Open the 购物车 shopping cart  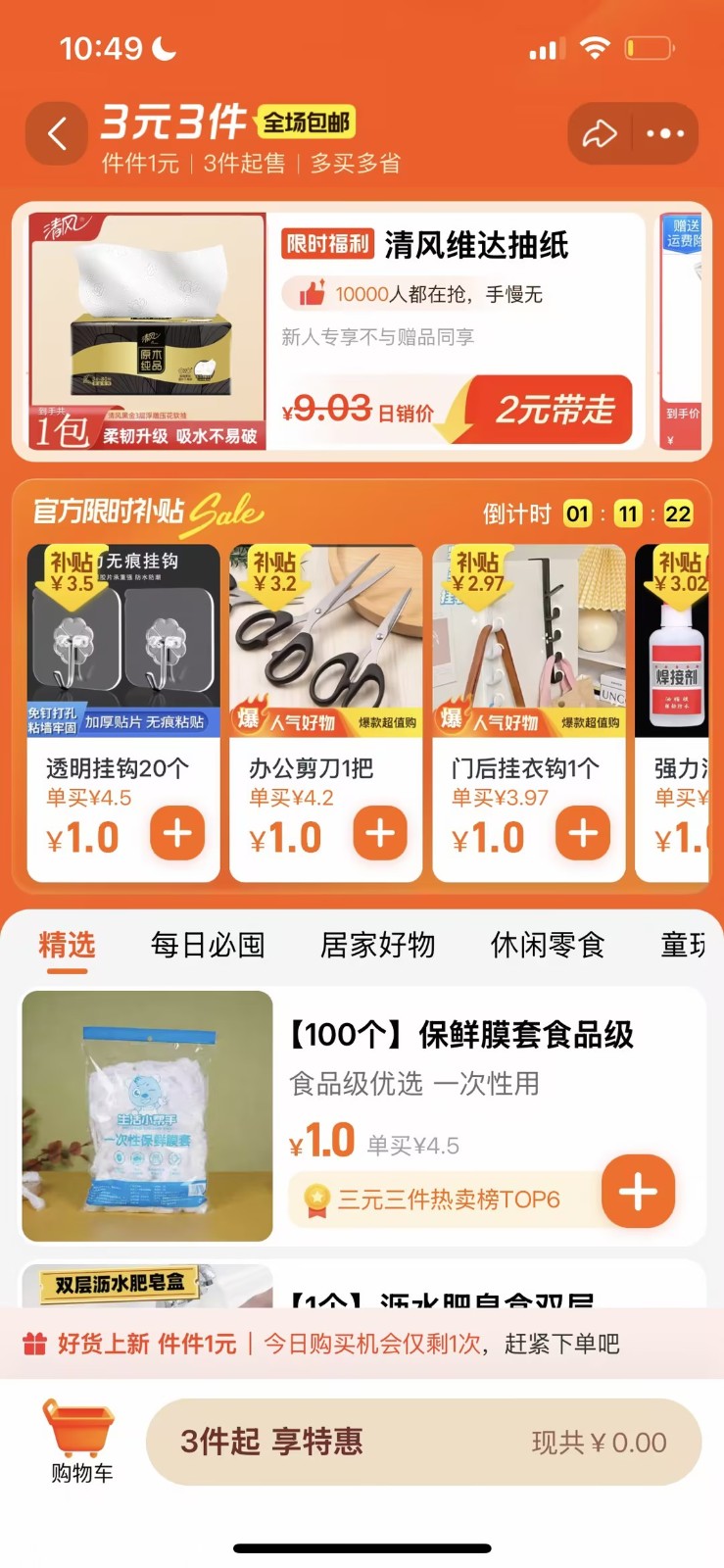[x=80, y=1441]
